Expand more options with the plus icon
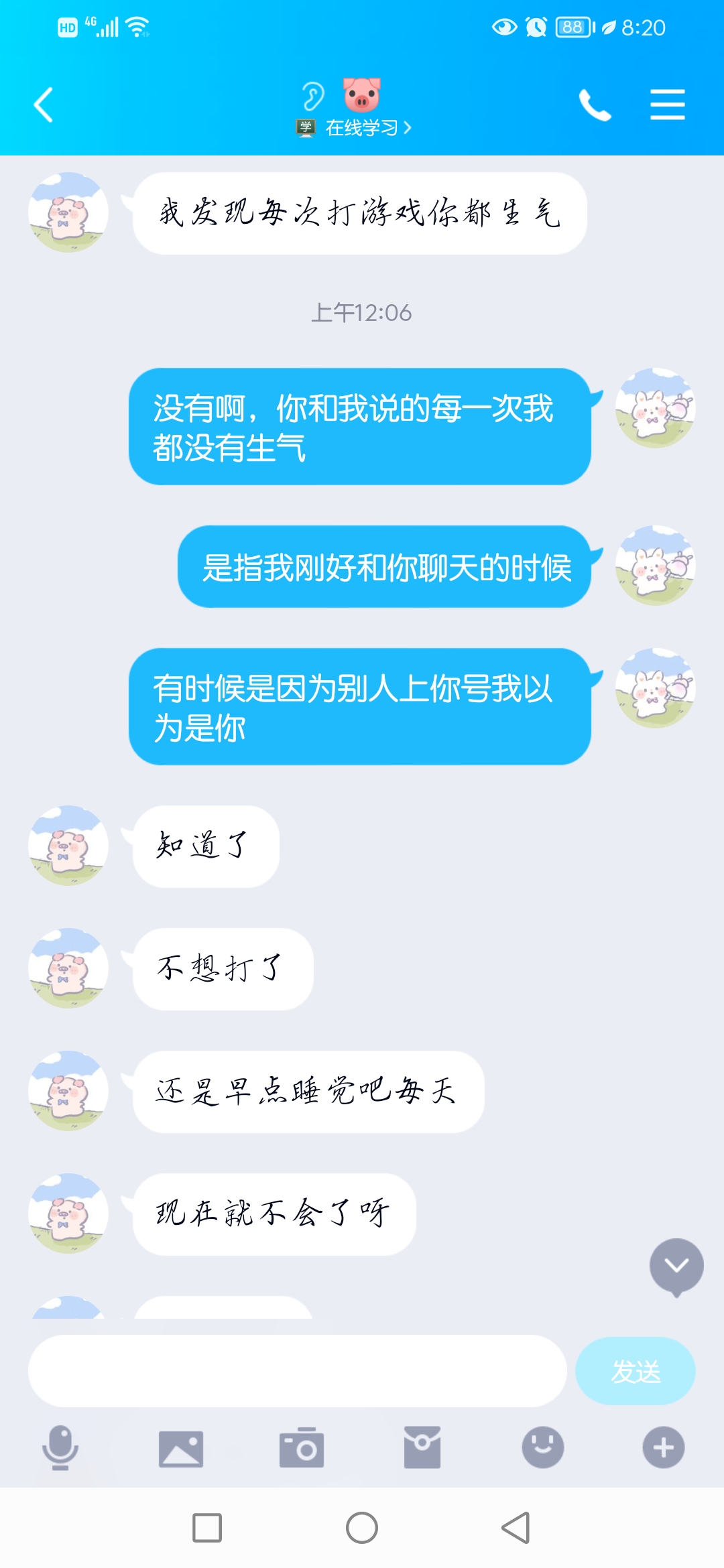724x1568 pixels. 663,1447
